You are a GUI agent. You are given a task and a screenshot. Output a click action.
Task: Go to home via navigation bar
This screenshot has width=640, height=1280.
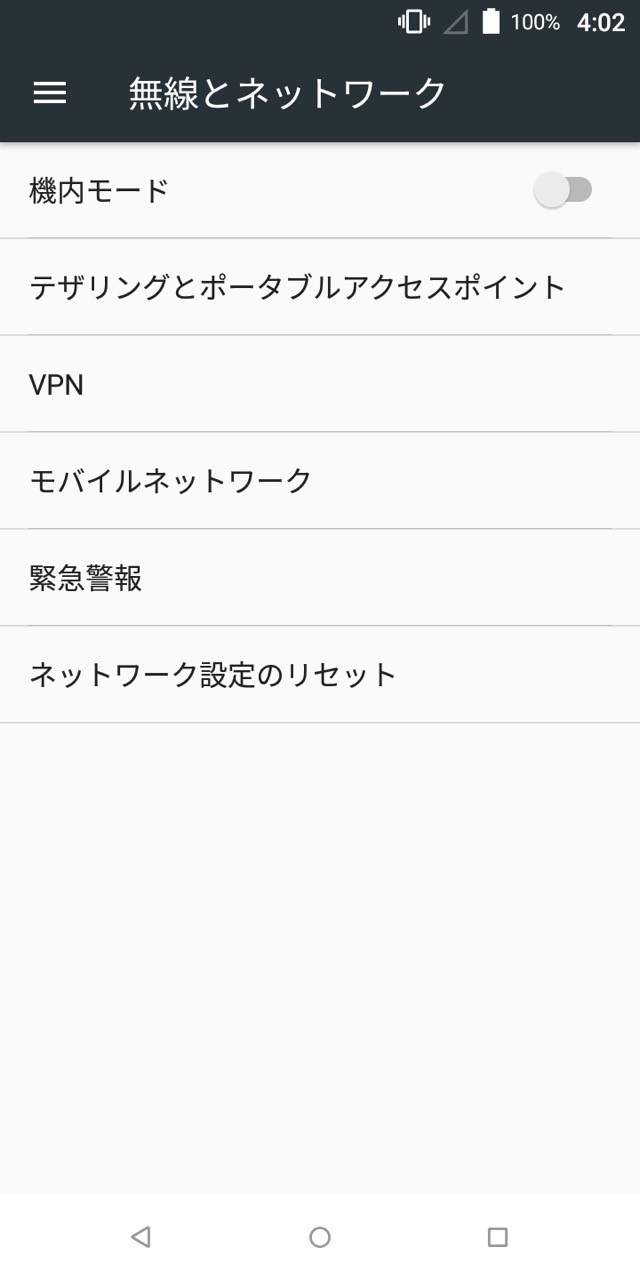pos(320,1237)
